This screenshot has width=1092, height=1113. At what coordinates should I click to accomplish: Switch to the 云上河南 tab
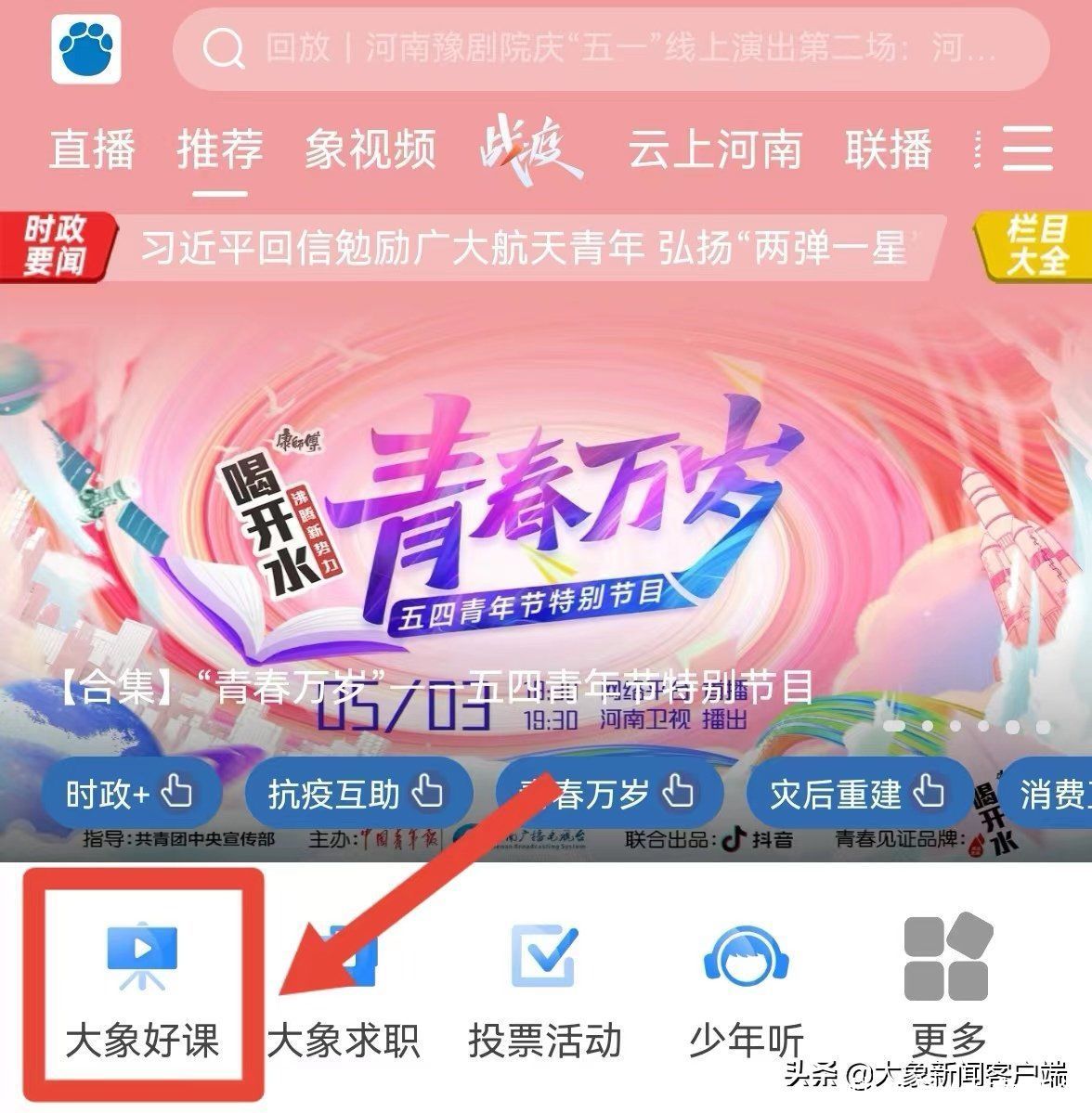point(714,150)
